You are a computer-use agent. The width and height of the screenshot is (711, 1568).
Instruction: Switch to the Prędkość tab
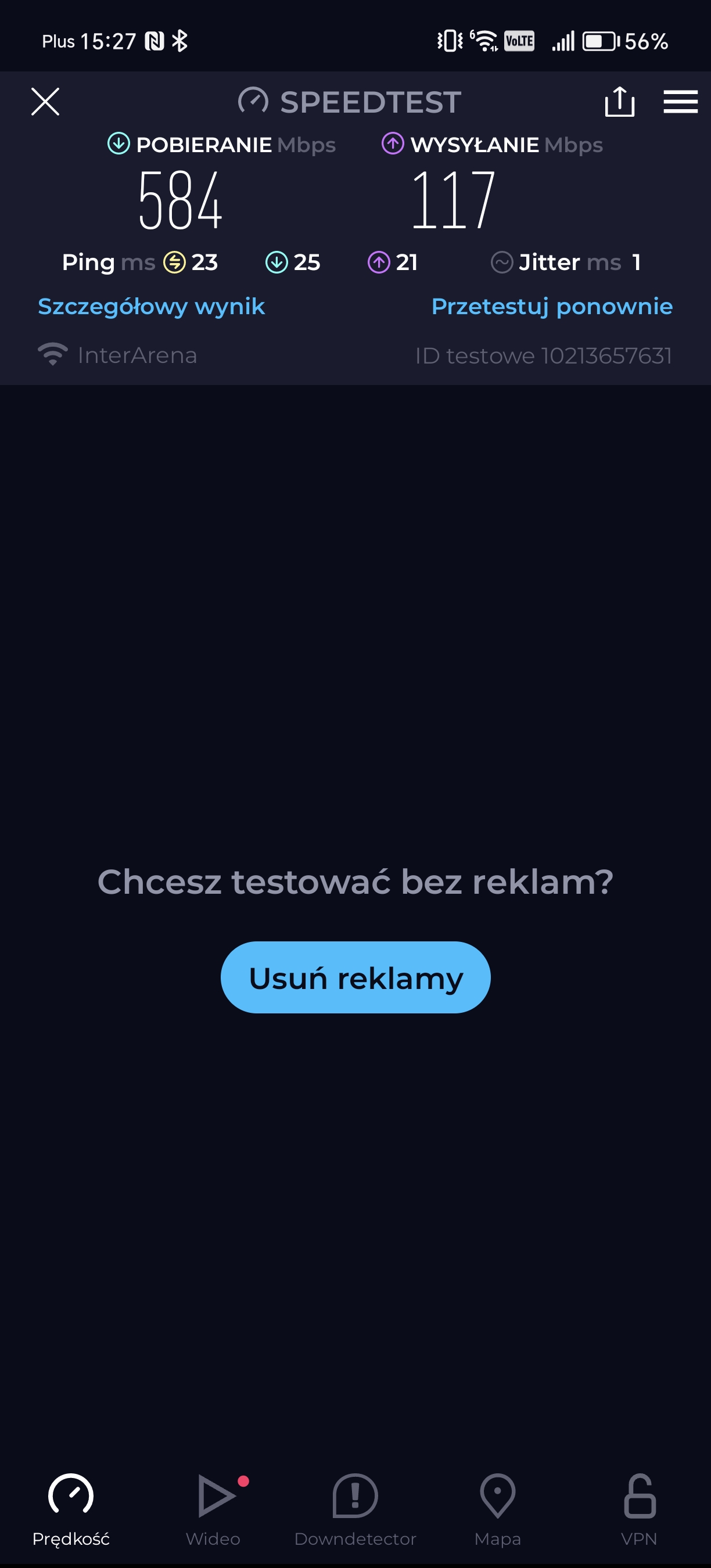[71, 1511]
